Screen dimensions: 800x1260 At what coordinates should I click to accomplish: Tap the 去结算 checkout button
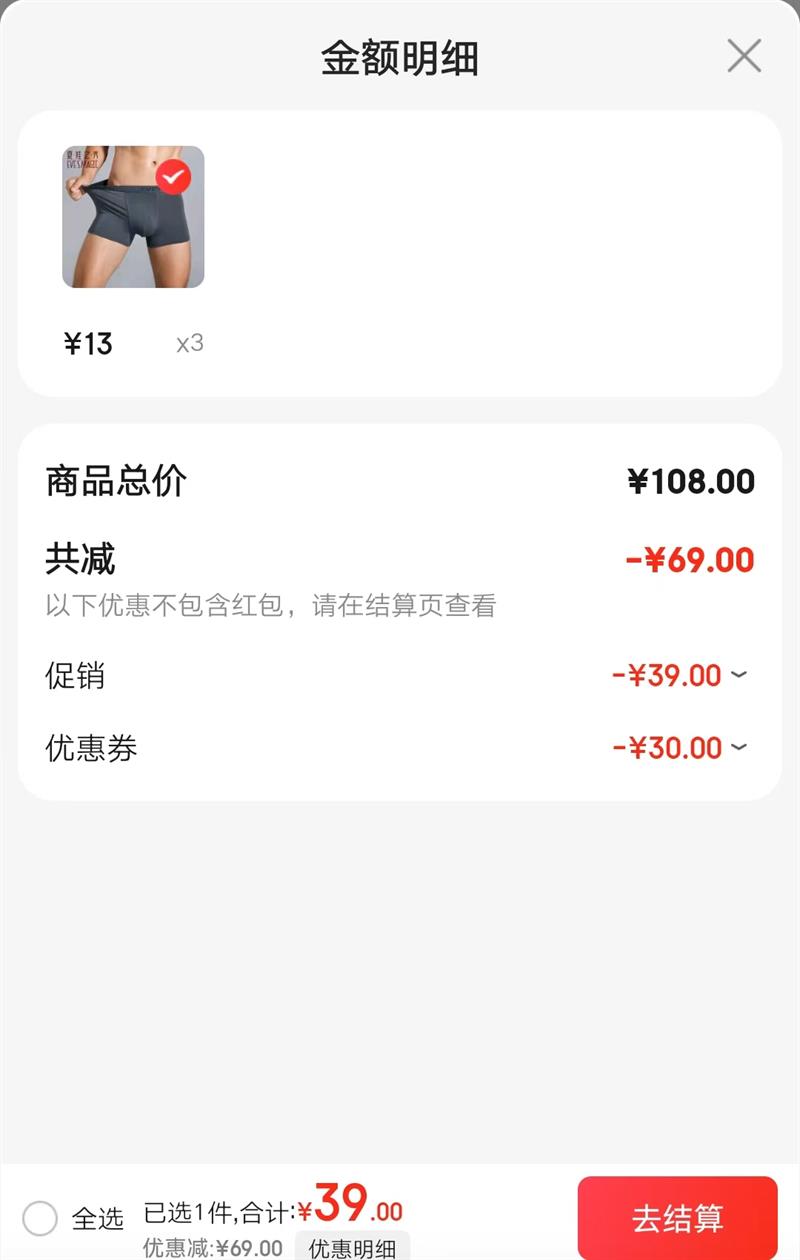pyautogui.click(x=677, y=1217)
